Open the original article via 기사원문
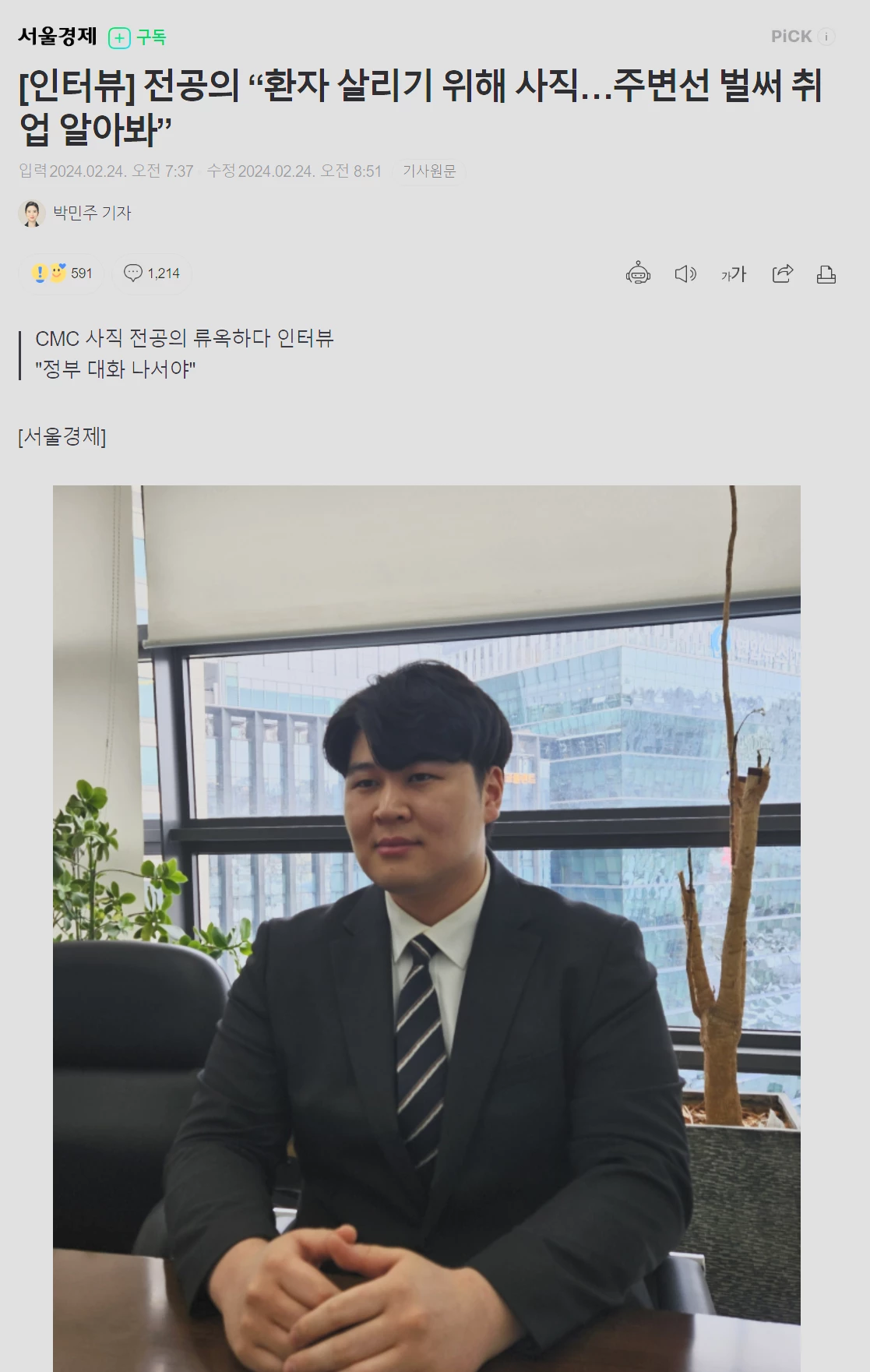The height and width of the screenshot is (1372, 870). point(429,171)
